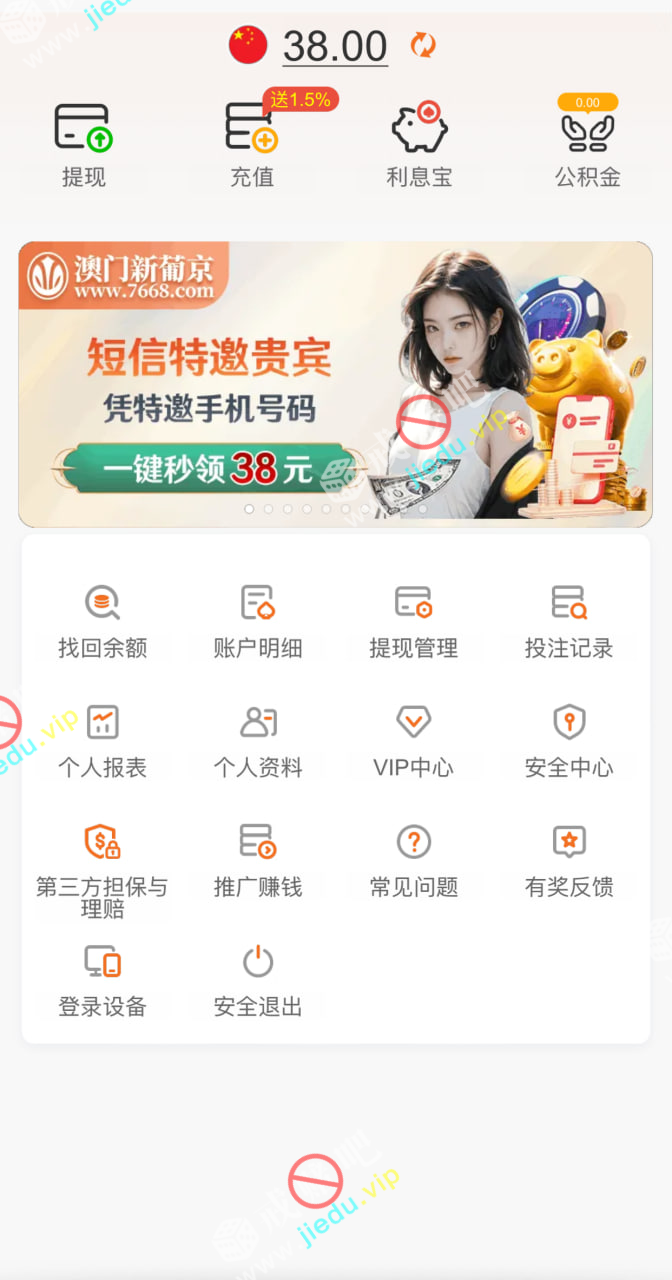
Task: Log out with 安全退出
Action: point(258,981)
